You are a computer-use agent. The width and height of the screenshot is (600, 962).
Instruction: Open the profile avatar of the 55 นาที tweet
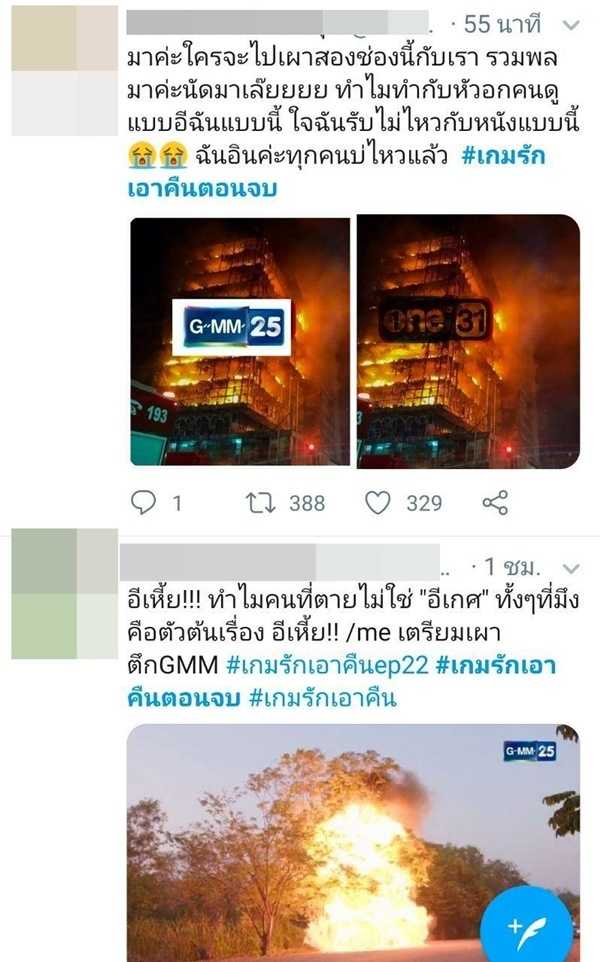click(x=64, y=70)
